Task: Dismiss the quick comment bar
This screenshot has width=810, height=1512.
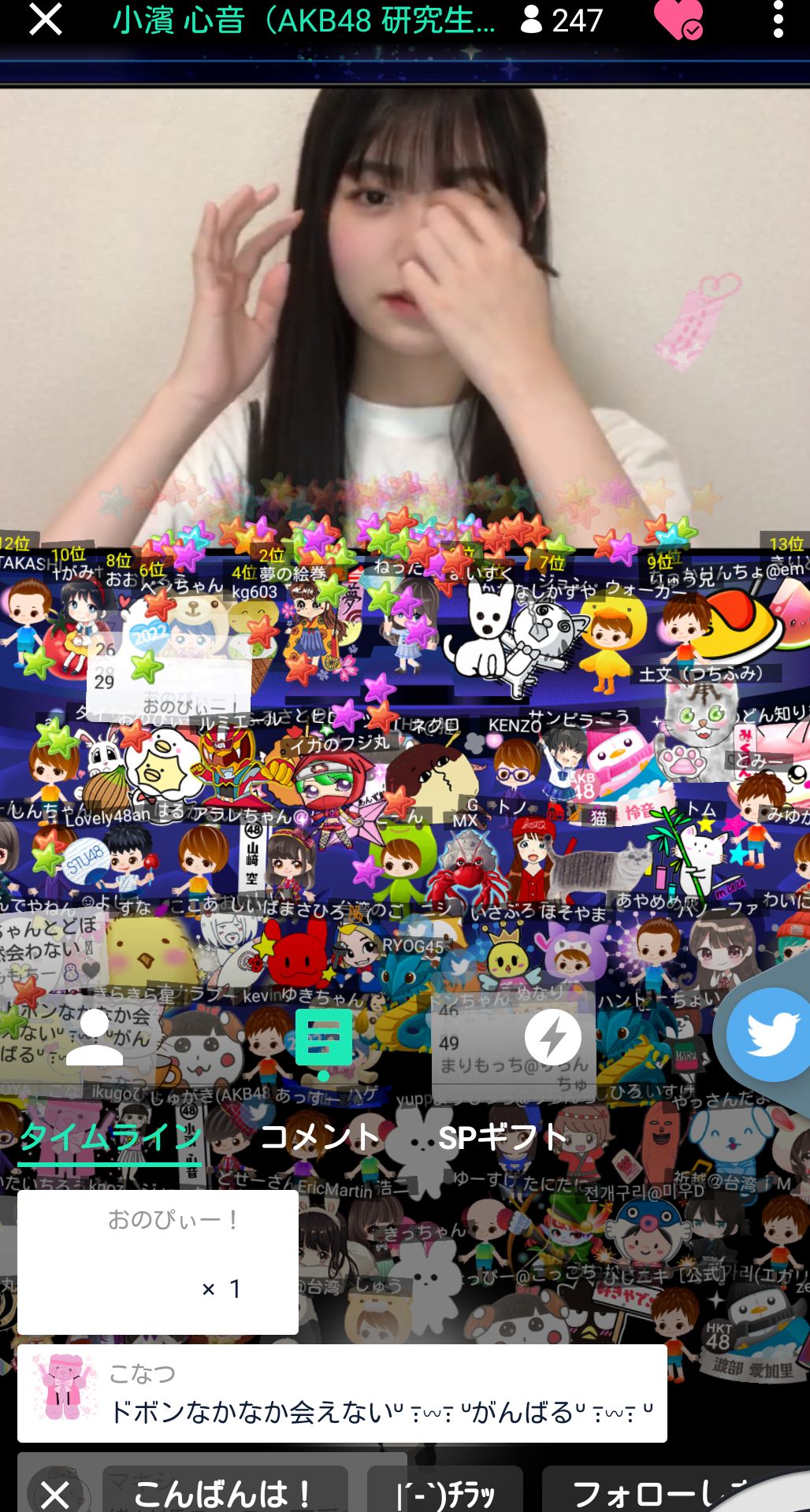Action: pyautogui.click(x=55, y=1493)
